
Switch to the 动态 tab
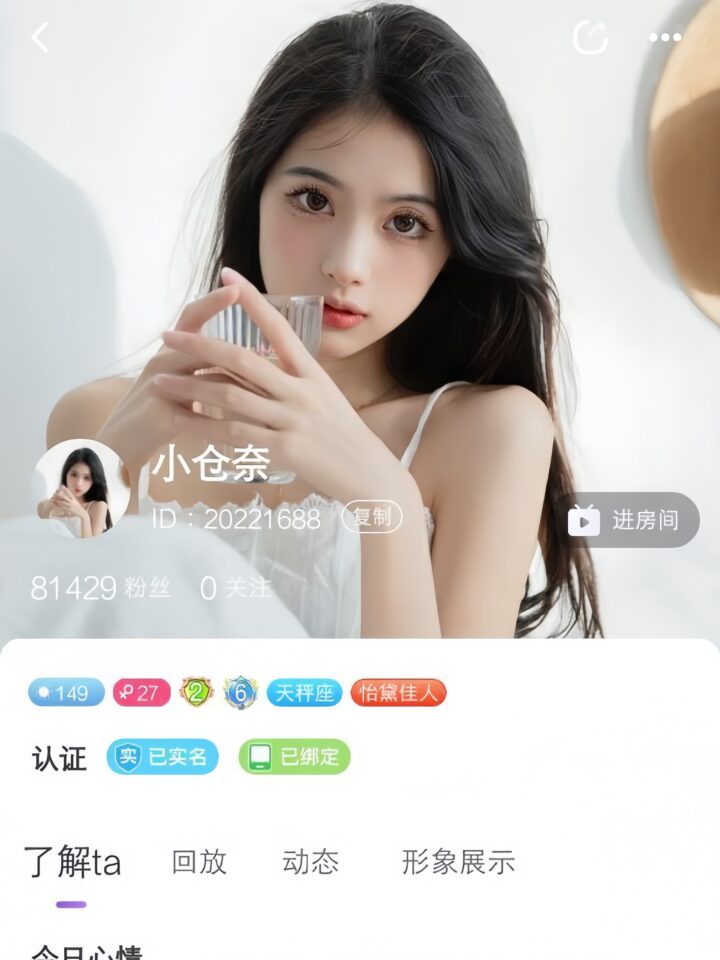tap(310, 862)
